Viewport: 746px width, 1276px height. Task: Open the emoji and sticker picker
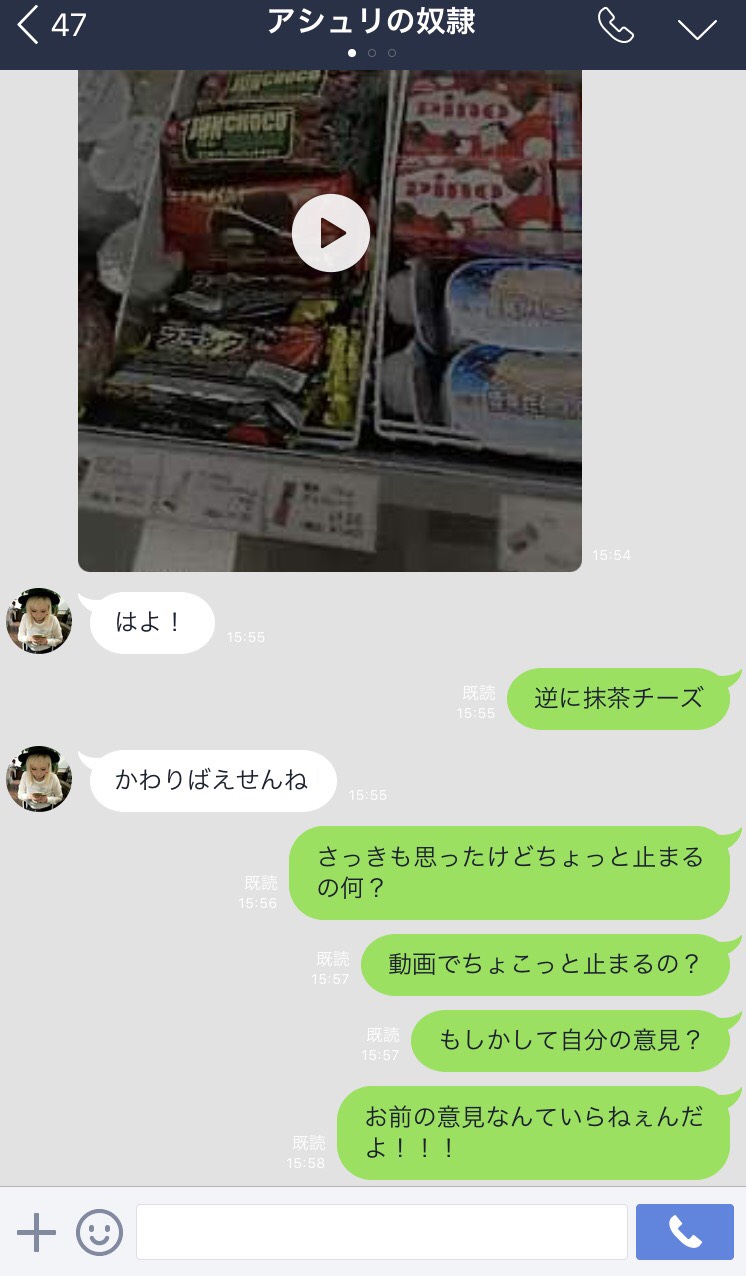(x=100, y=1232)
